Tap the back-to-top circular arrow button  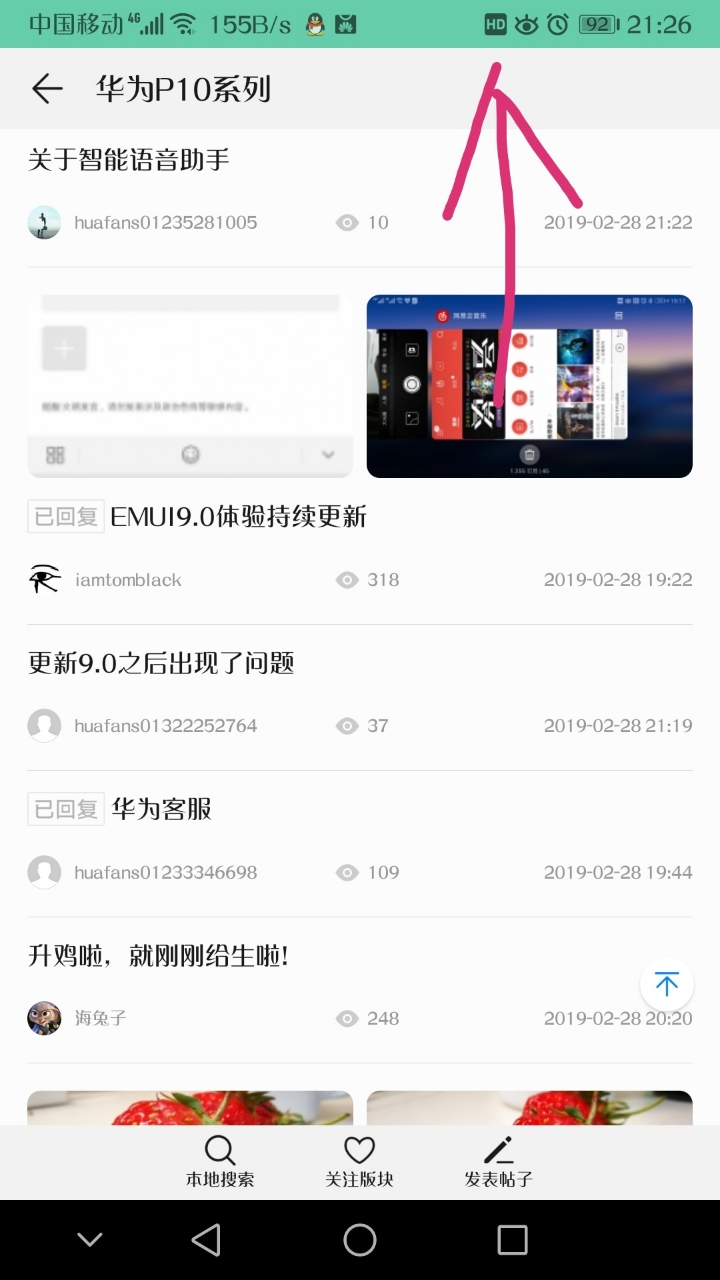click(666, 984)
